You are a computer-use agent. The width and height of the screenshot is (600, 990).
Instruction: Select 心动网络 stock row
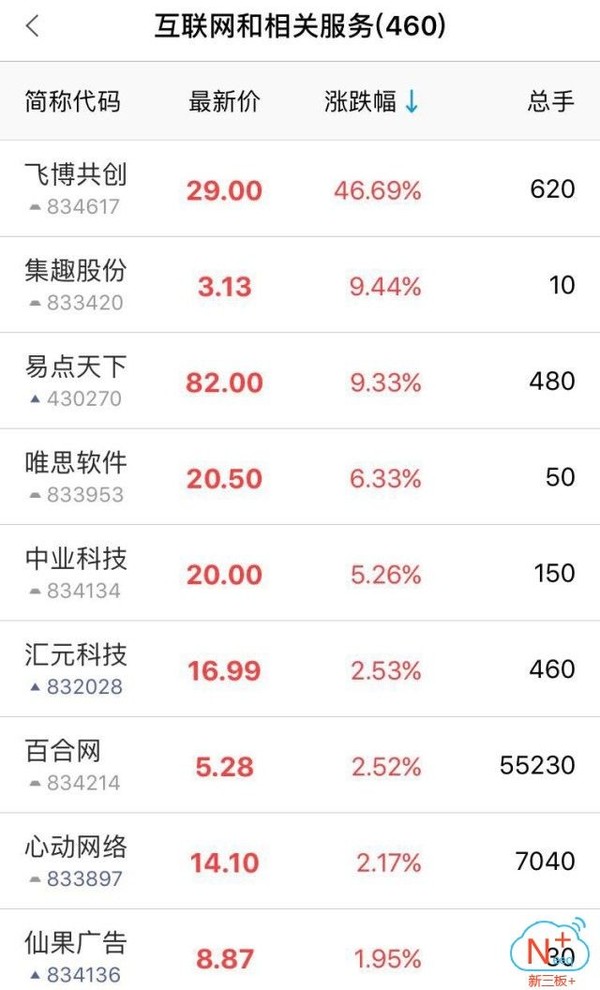[x=300, y=861]
